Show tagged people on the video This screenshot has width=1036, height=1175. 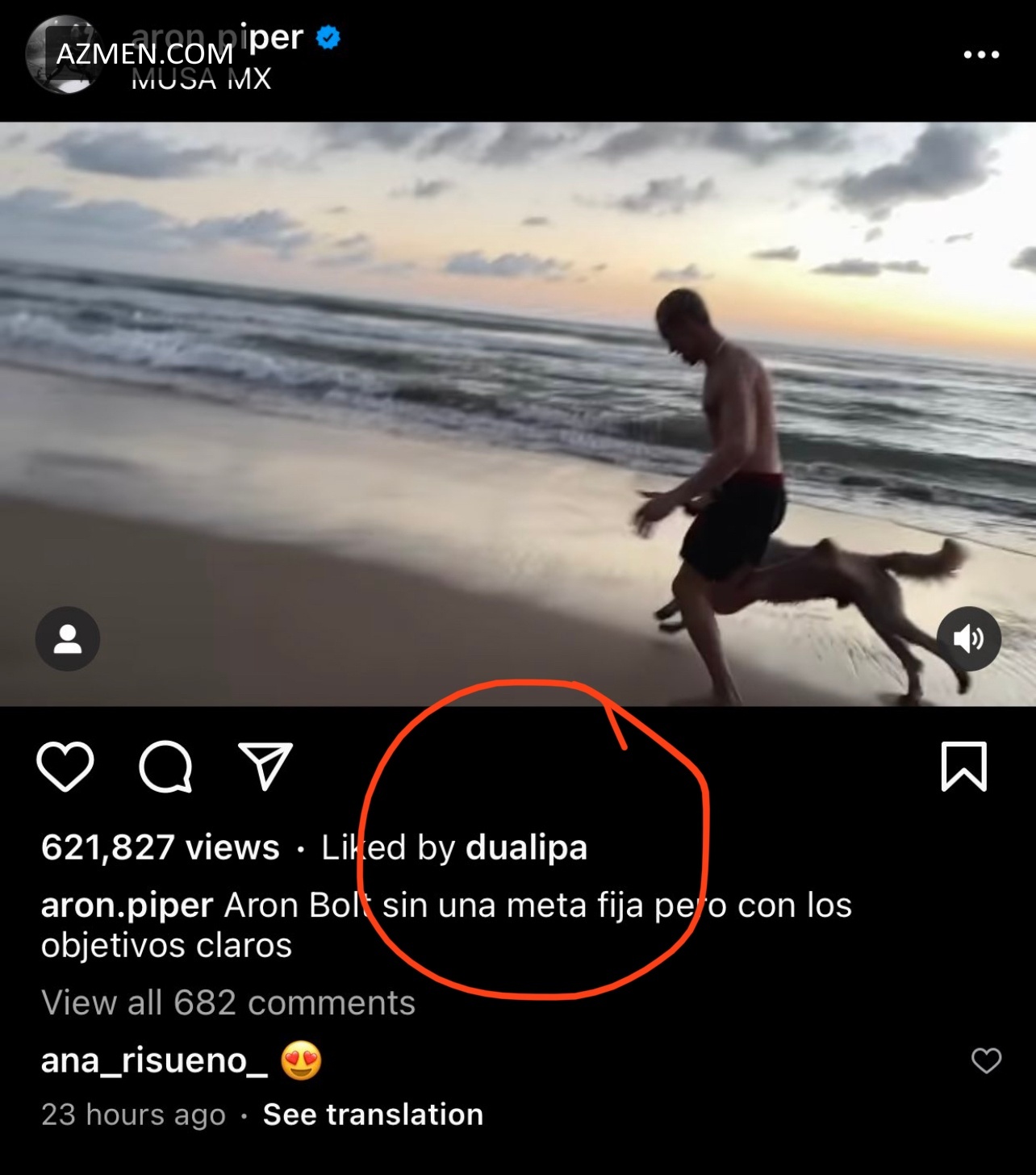(x=68, y=639)
